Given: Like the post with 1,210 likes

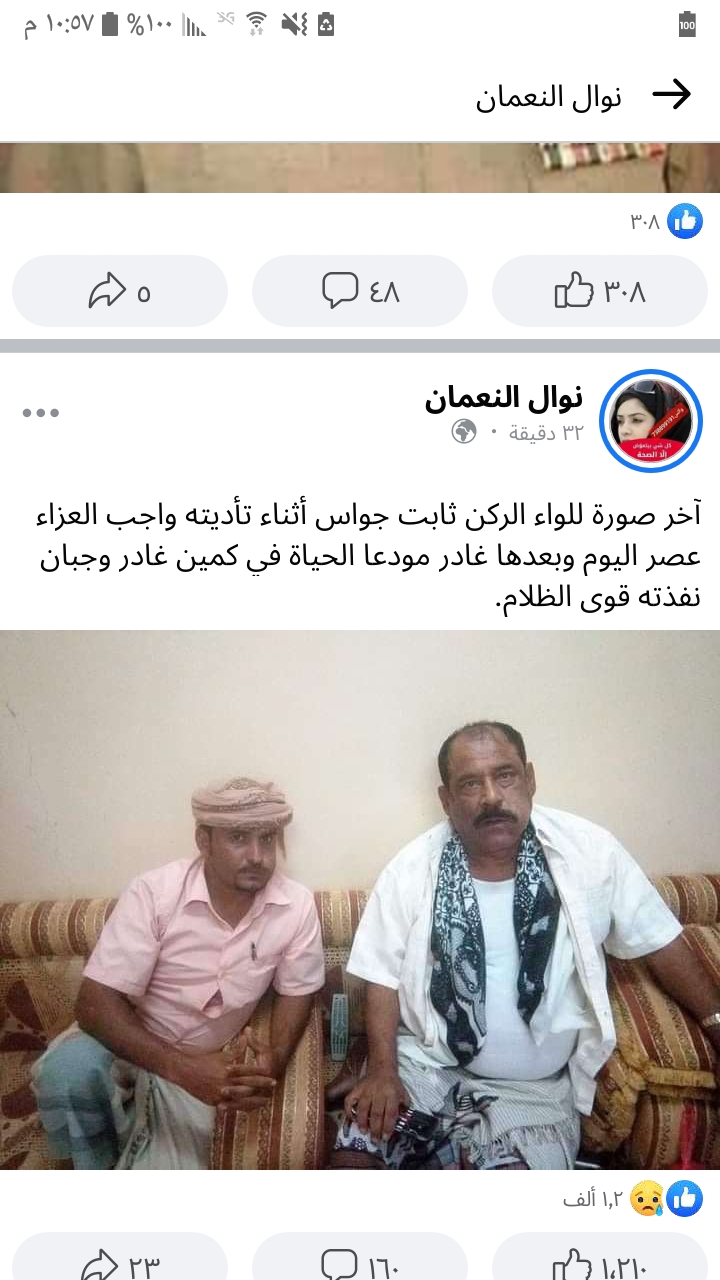Looking at the screenshot, I should (600, 1257).
